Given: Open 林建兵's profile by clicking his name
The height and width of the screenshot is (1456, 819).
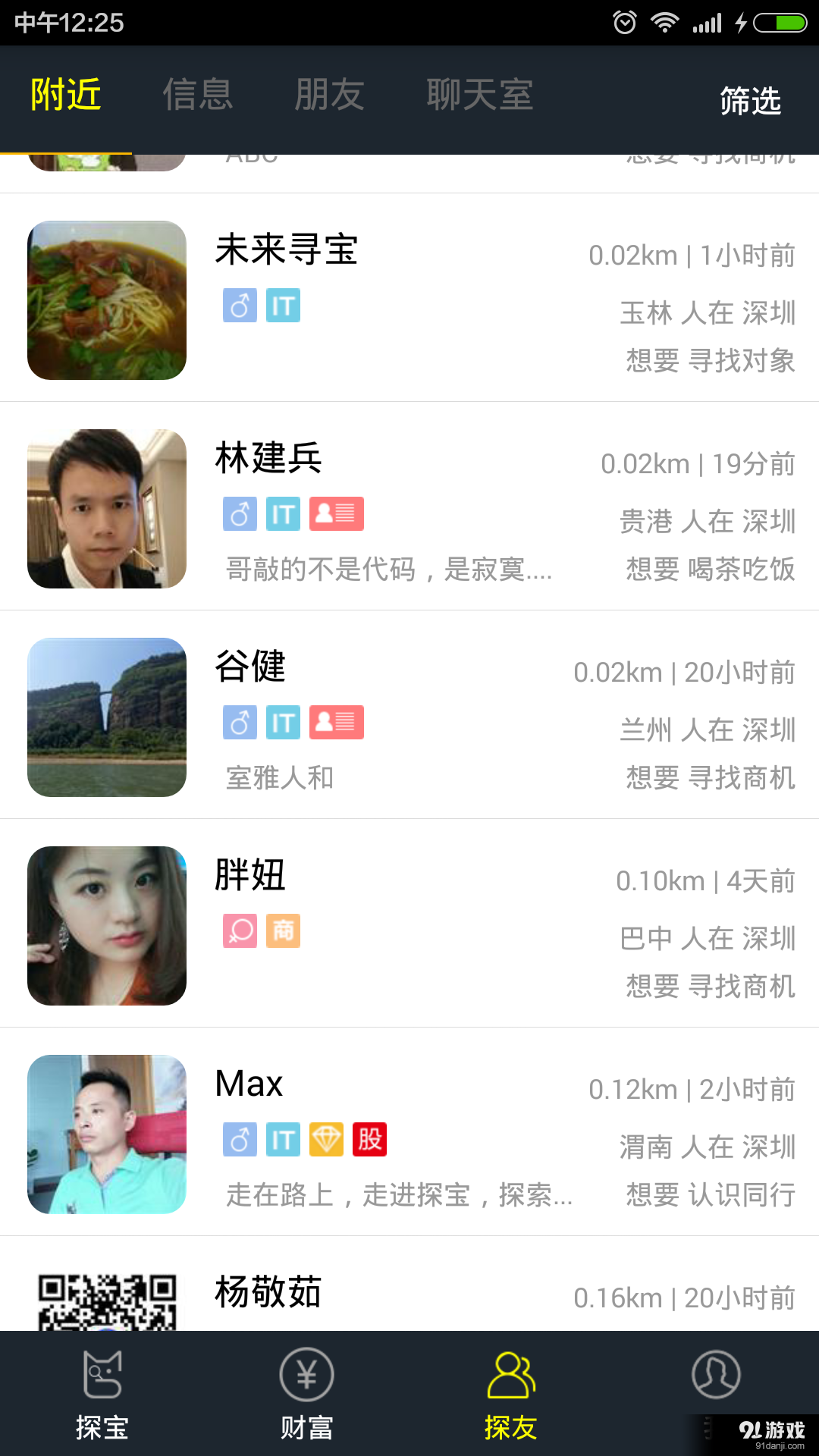Looking at the screenshot, I should pos(268,459).
